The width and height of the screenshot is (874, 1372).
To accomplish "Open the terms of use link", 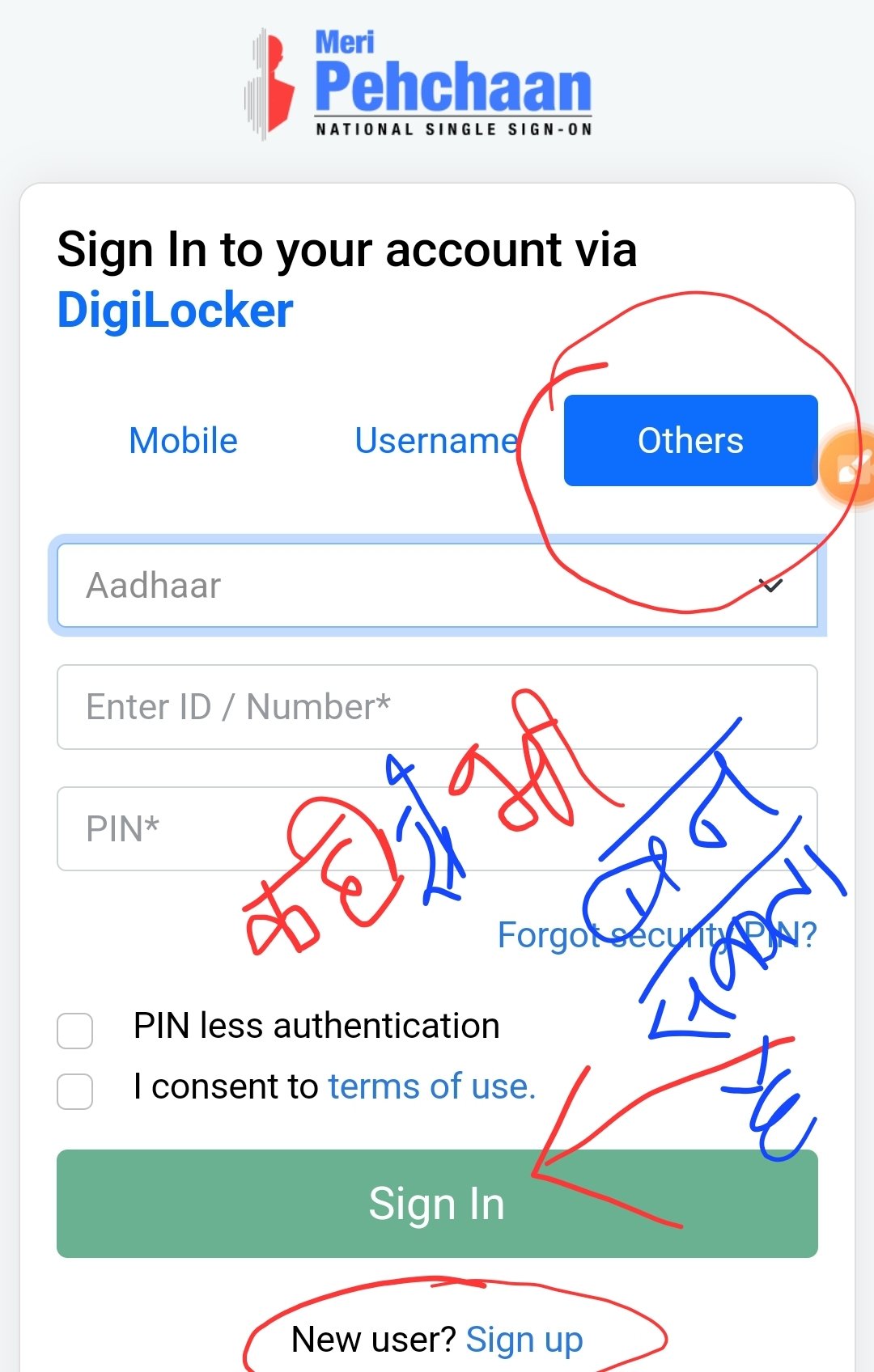I will coord(431,1086).
